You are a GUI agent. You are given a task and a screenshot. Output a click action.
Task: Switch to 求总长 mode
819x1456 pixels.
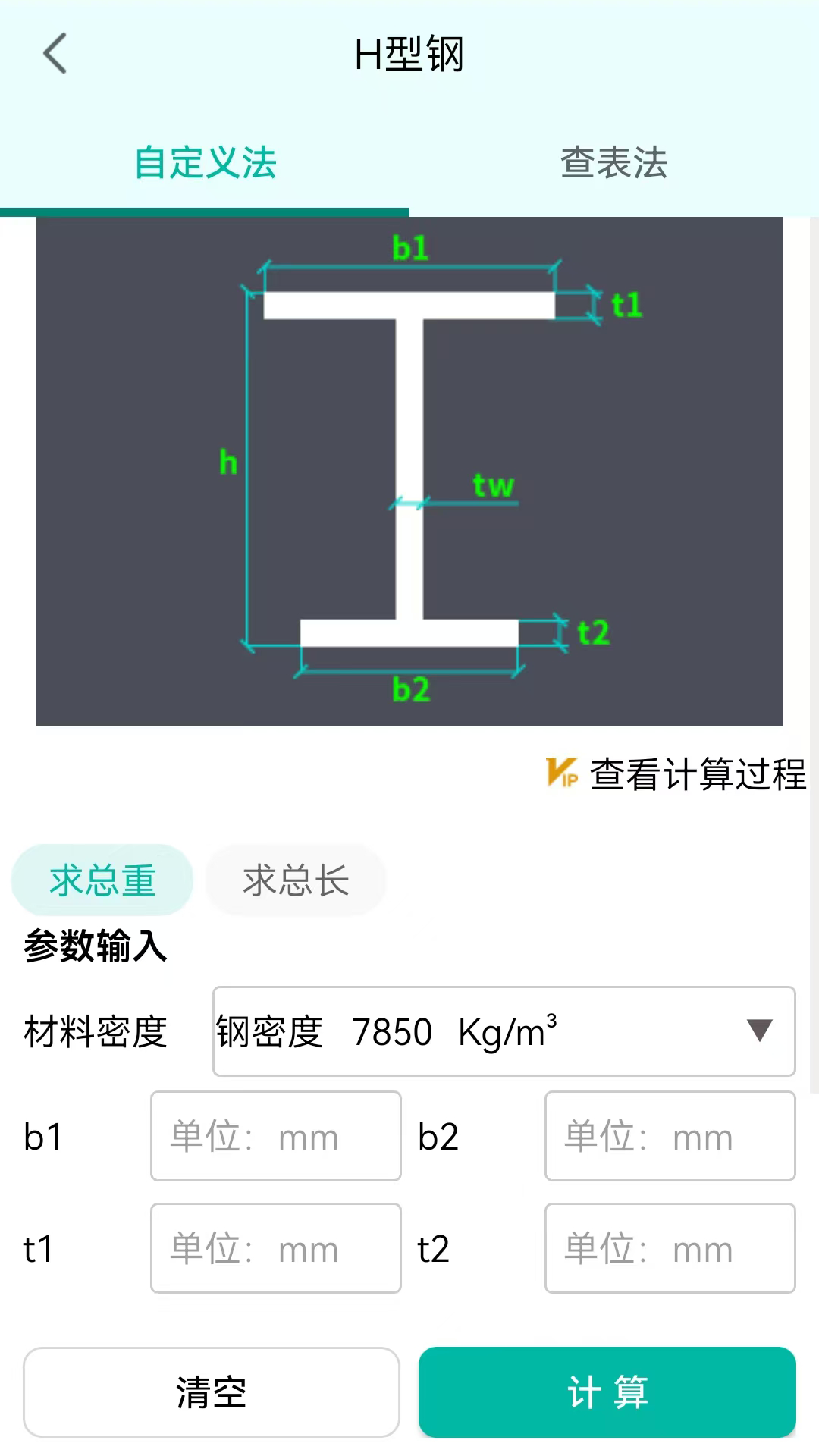(296, 880)
